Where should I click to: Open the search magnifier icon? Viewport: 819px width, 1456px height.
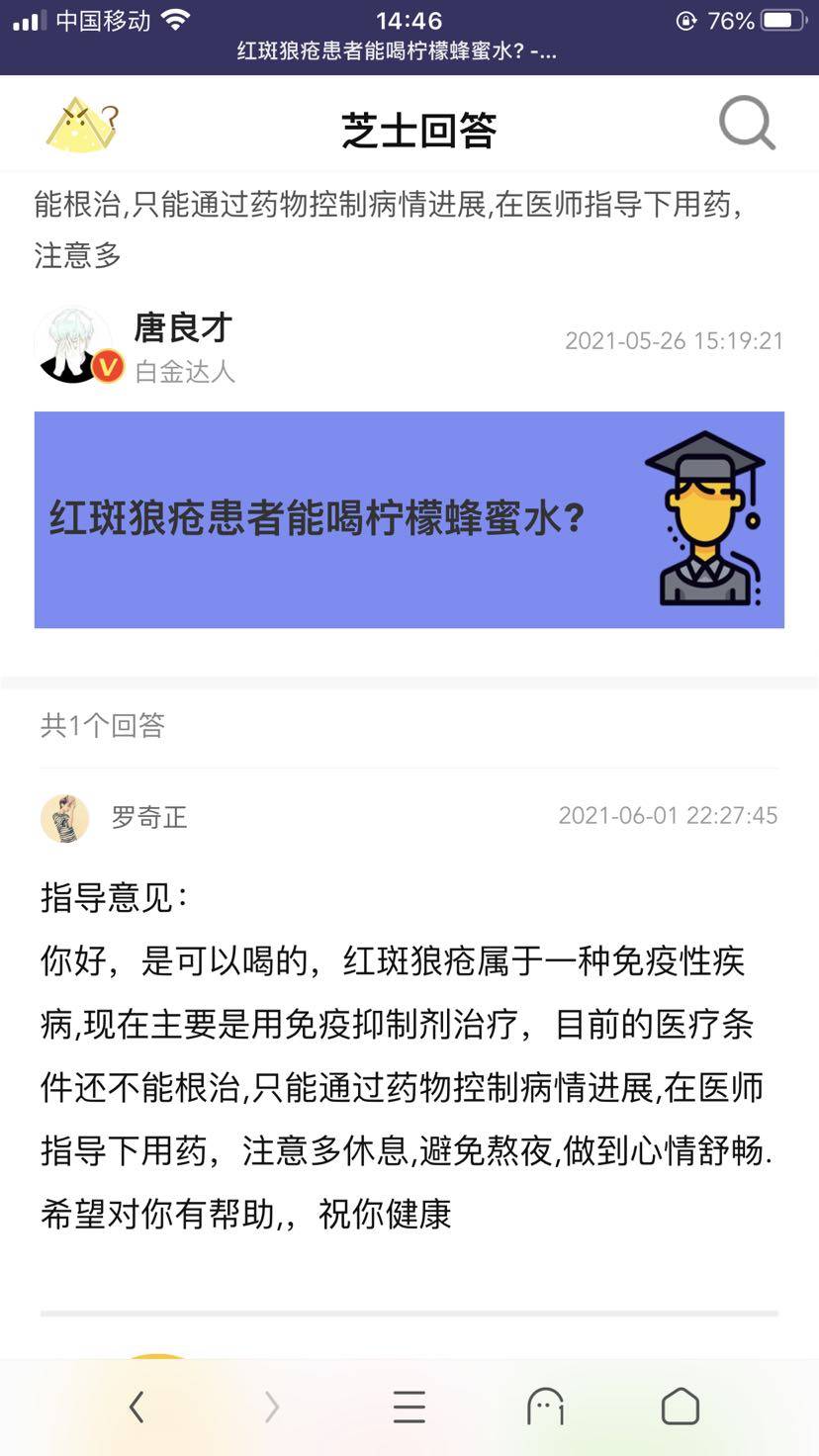[x=747, y=124]
